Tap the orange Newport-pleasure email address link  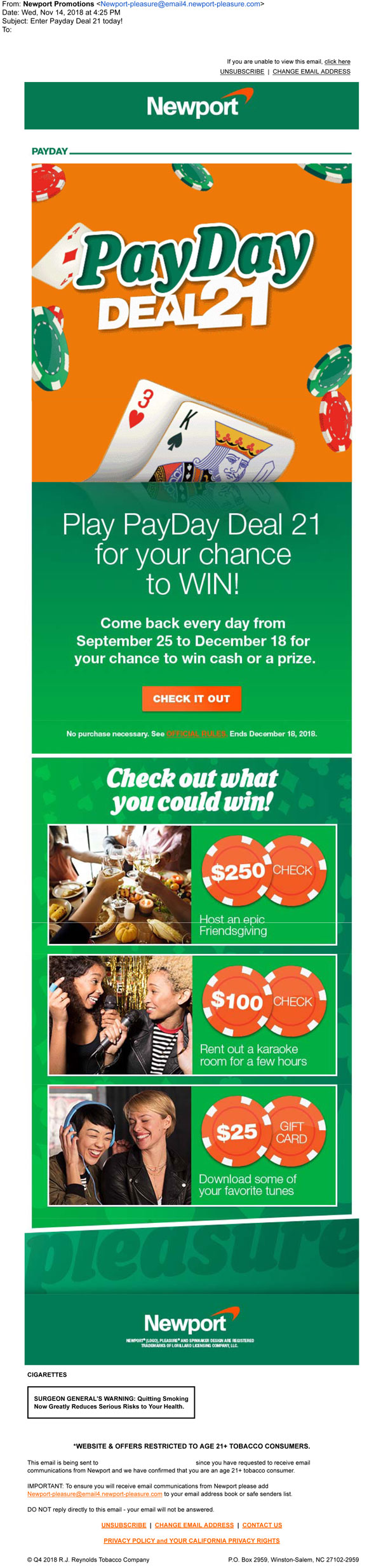point(95,1494)
